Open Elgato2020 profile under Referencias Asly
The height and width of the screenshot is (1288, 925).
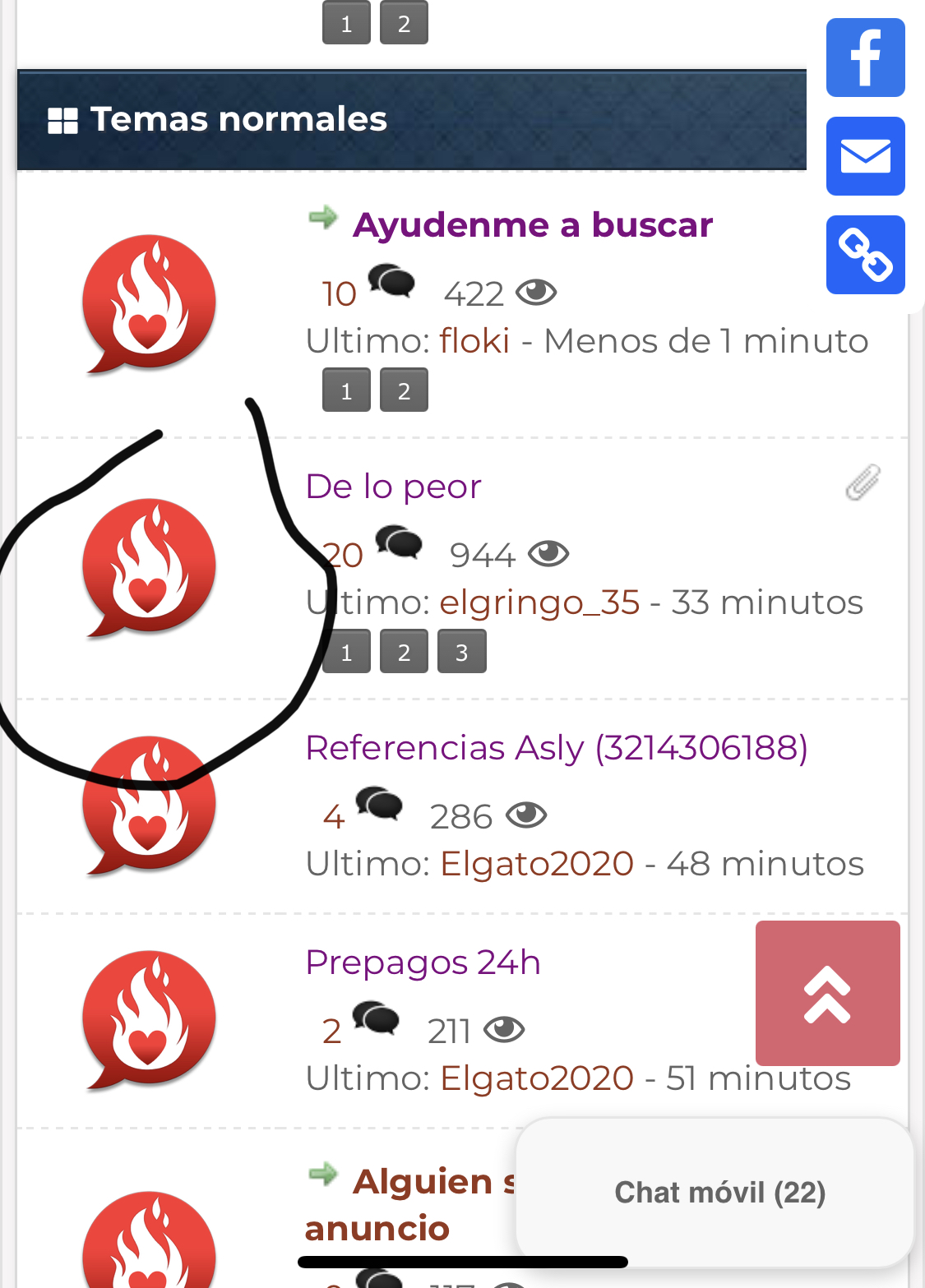tap(537, 864)
